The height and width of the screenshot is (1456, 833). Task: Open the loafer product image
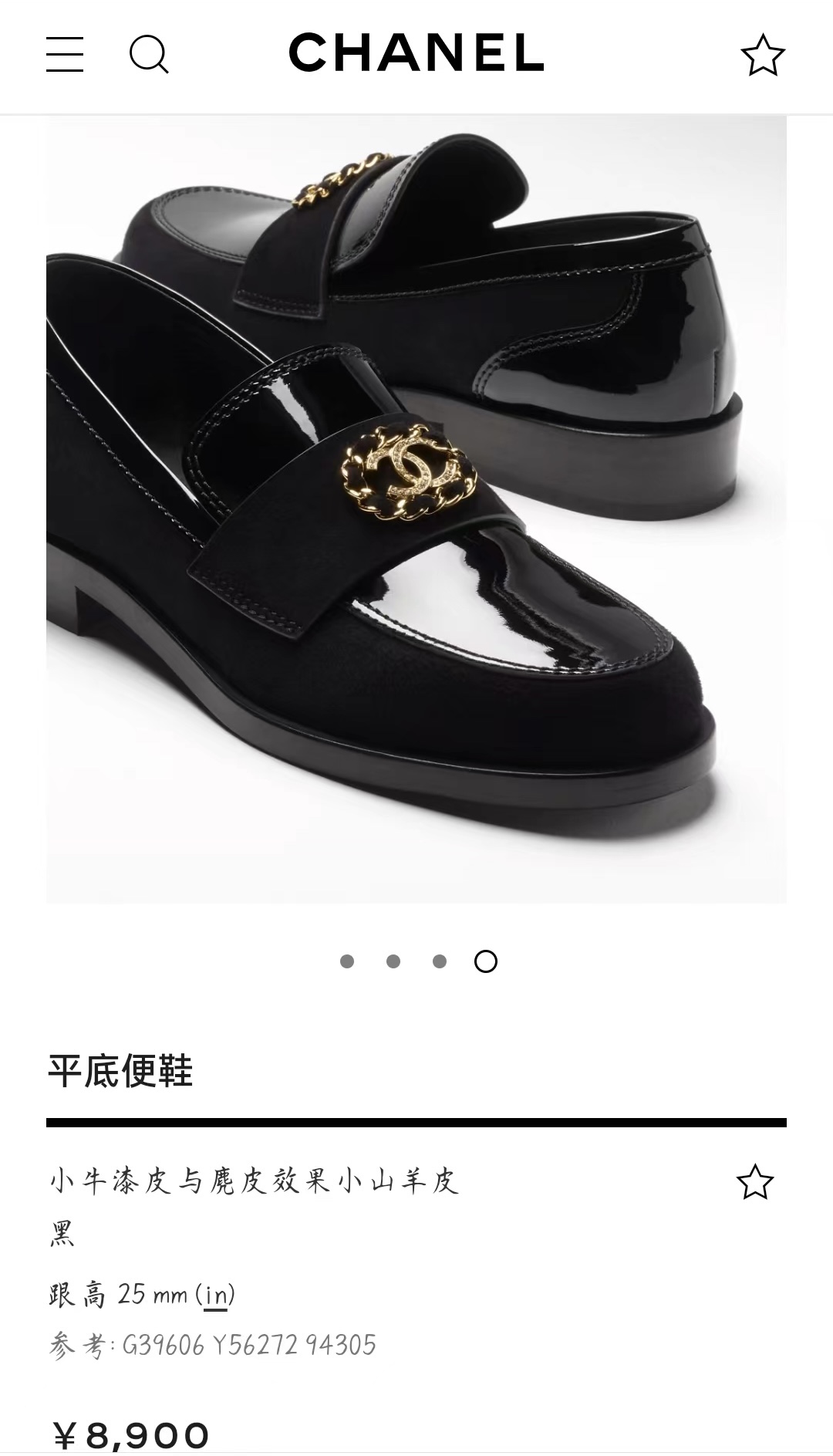[x=416, y=509]
